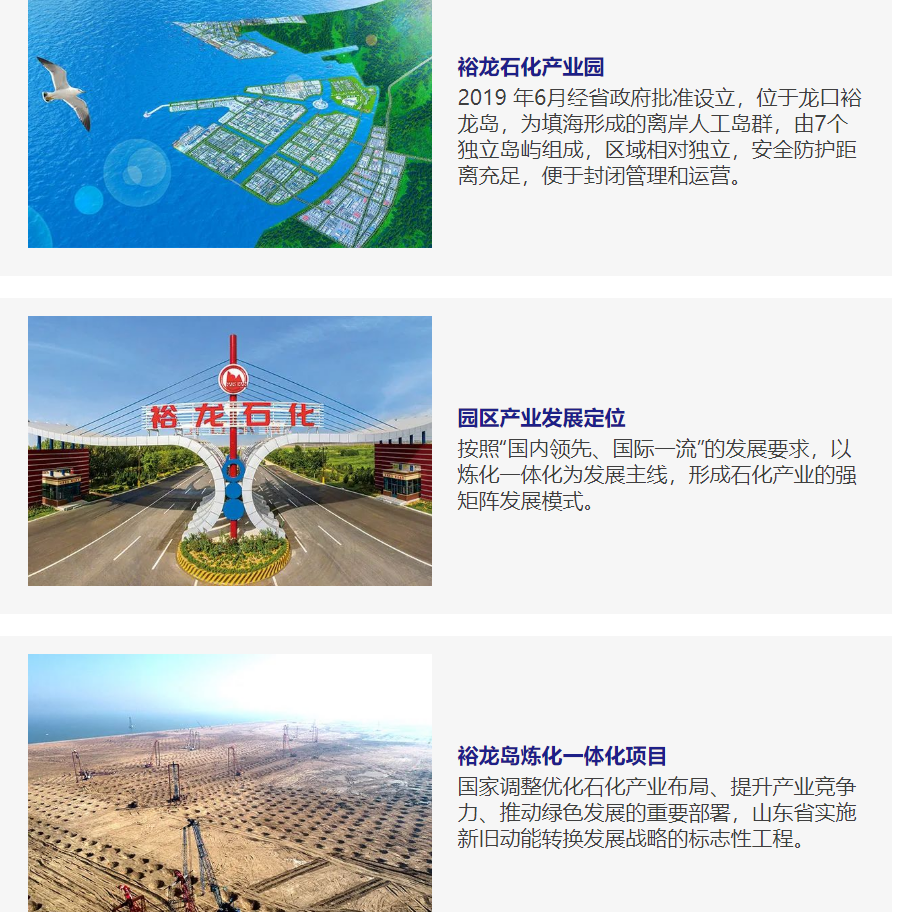The image size is (899, 913).
Task: Open the 园区产业发展定位 card
Action: [x=541, y=418]
